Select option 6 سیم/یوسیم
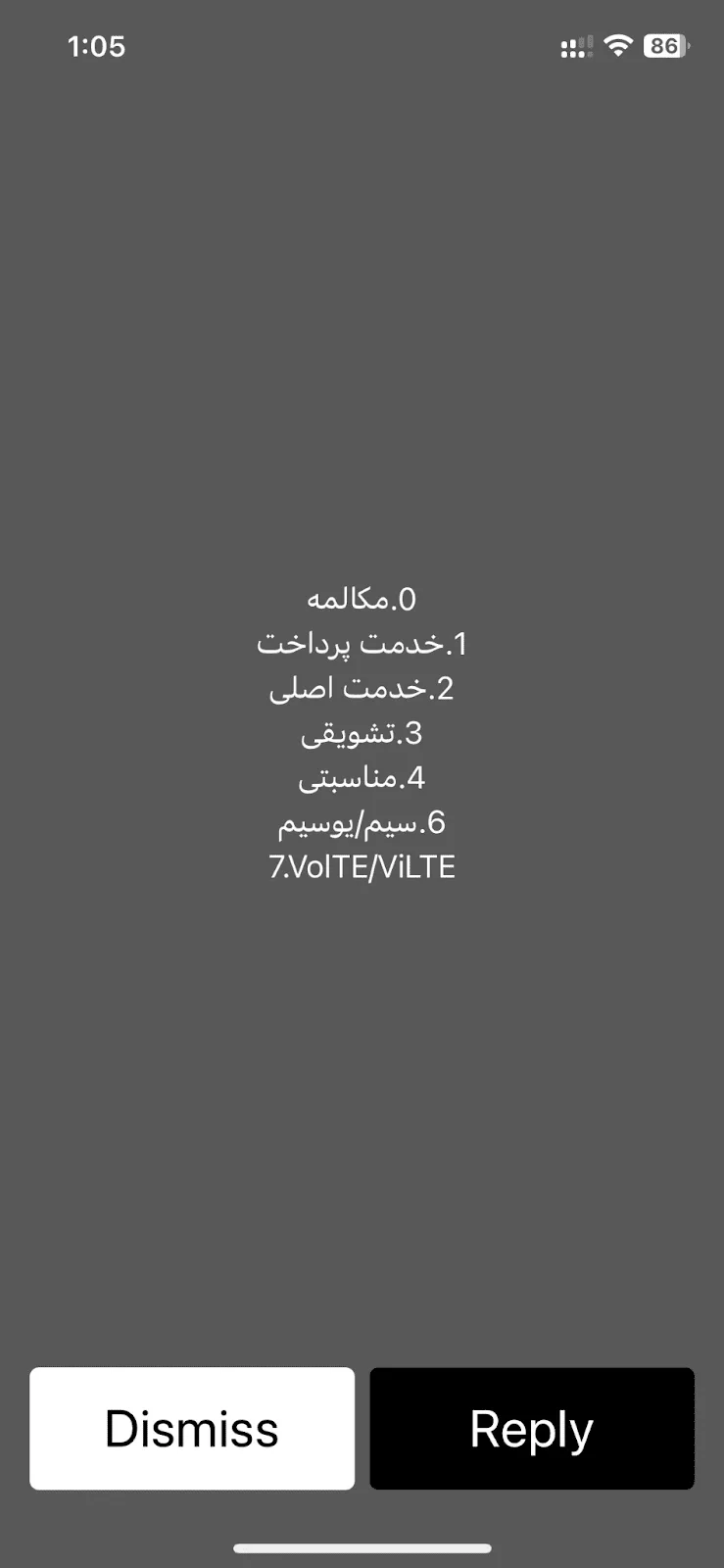This screenshot has width=724, height=1568. (x=362, y=823)
